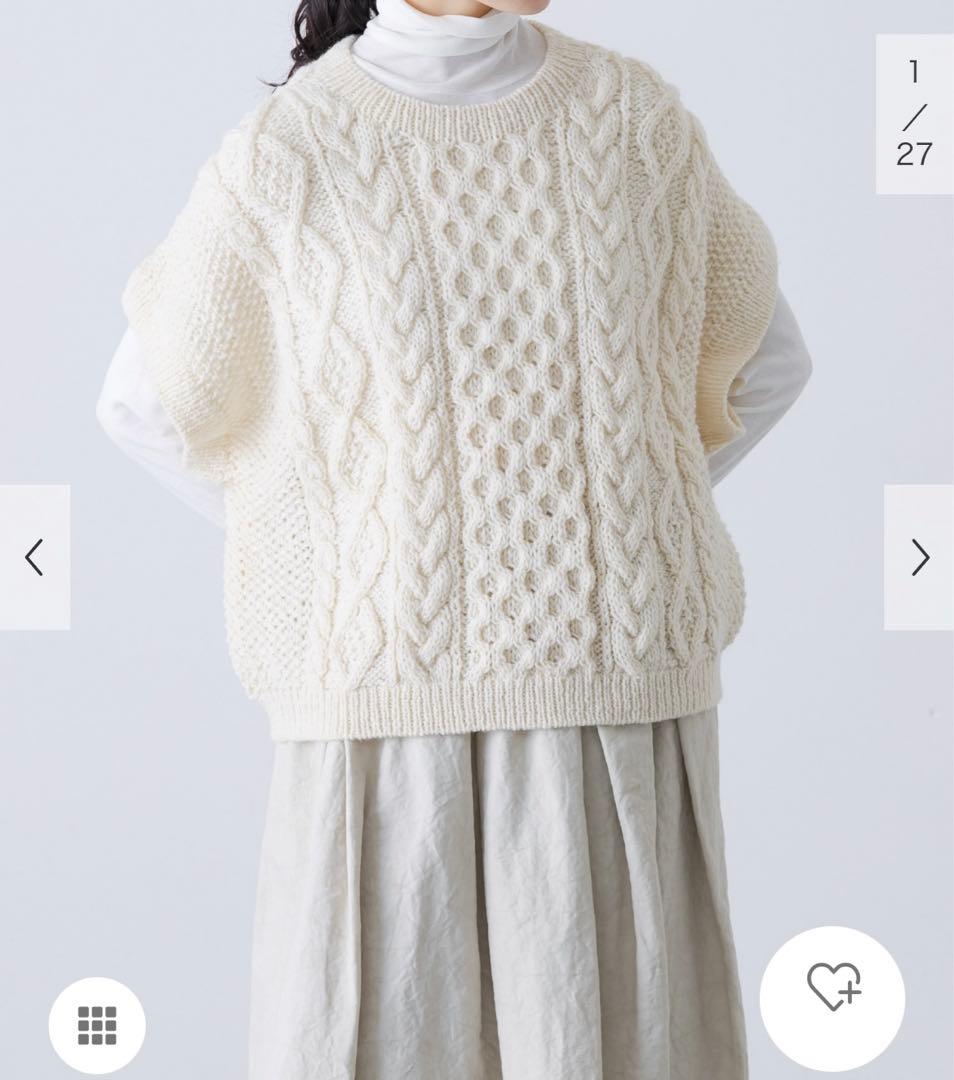Go to the previous product photo

pyautogui.click(x=35, y=557)
